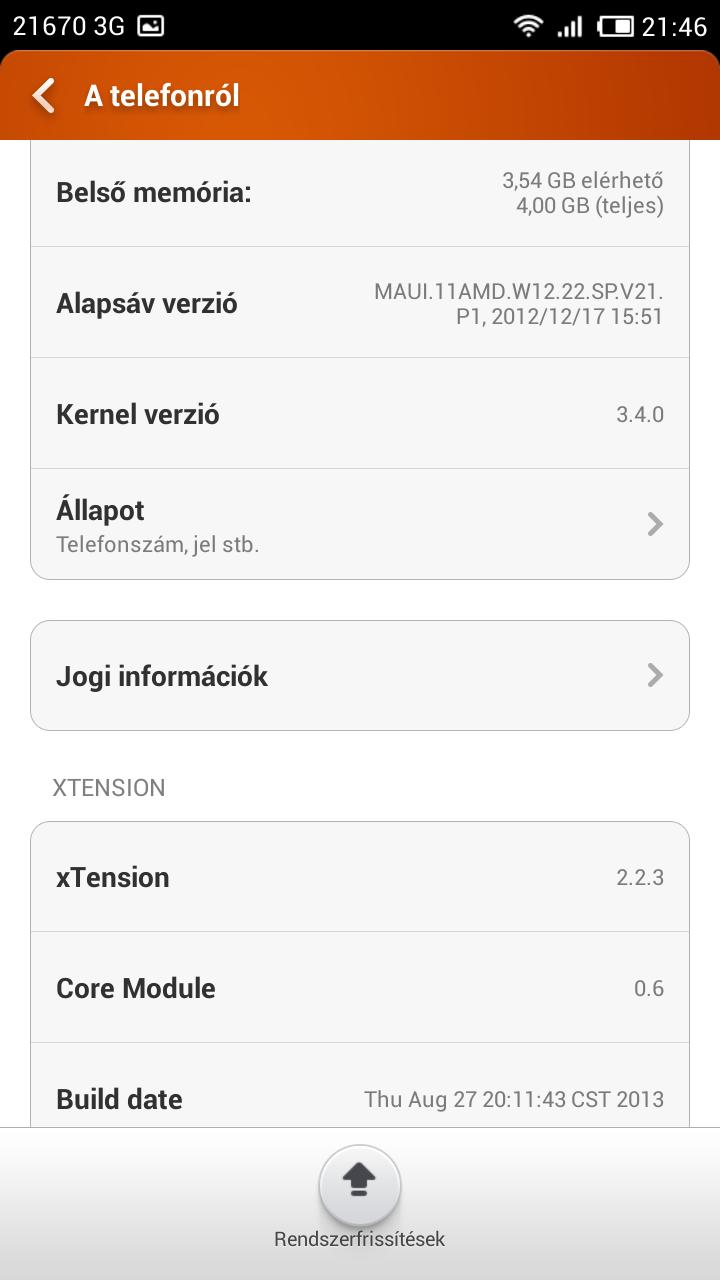
Task: Tap the xTension version row
Action: coord(360,877)
